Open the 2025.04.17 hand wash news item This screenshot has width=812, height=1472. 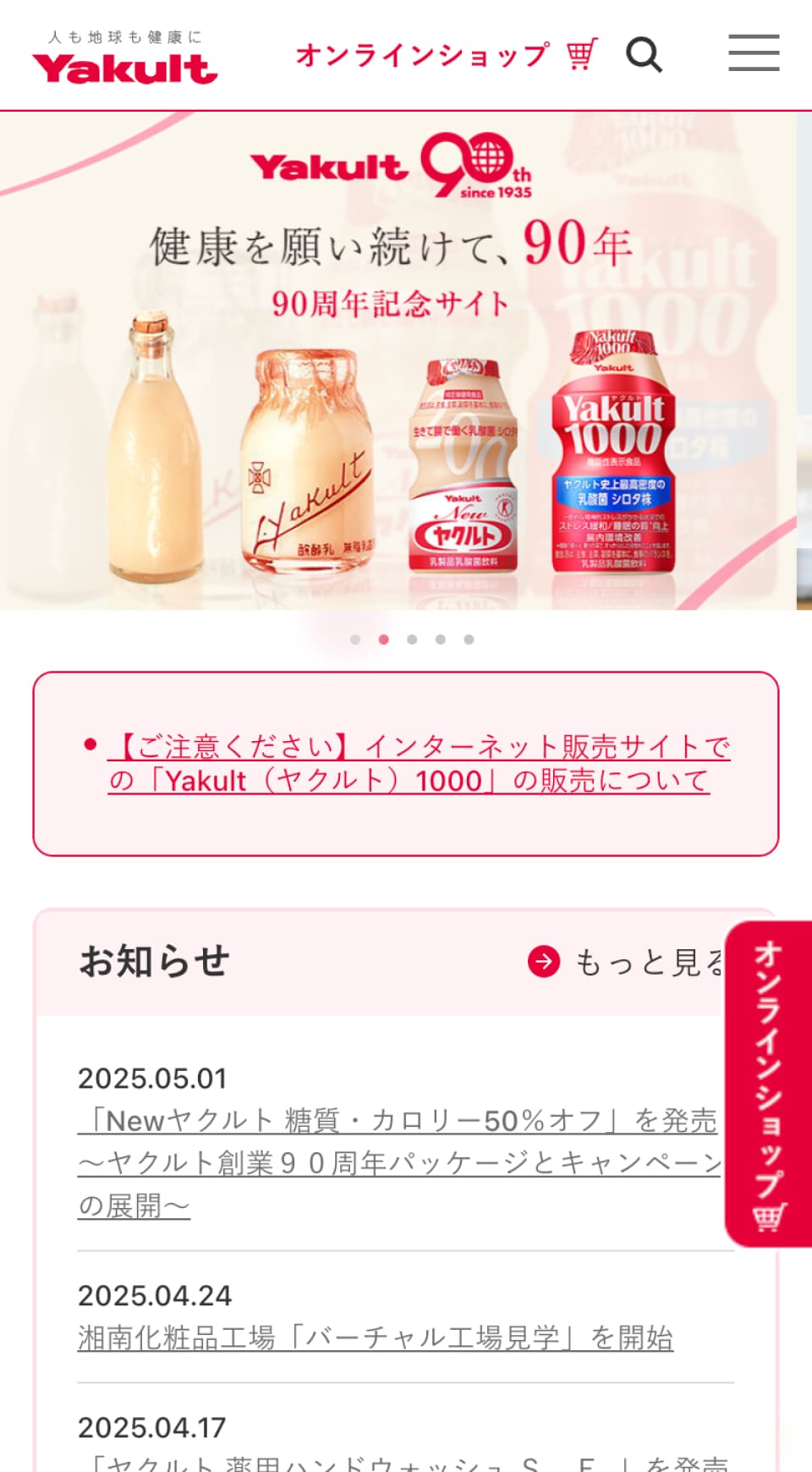click(x=406, y=1461)
